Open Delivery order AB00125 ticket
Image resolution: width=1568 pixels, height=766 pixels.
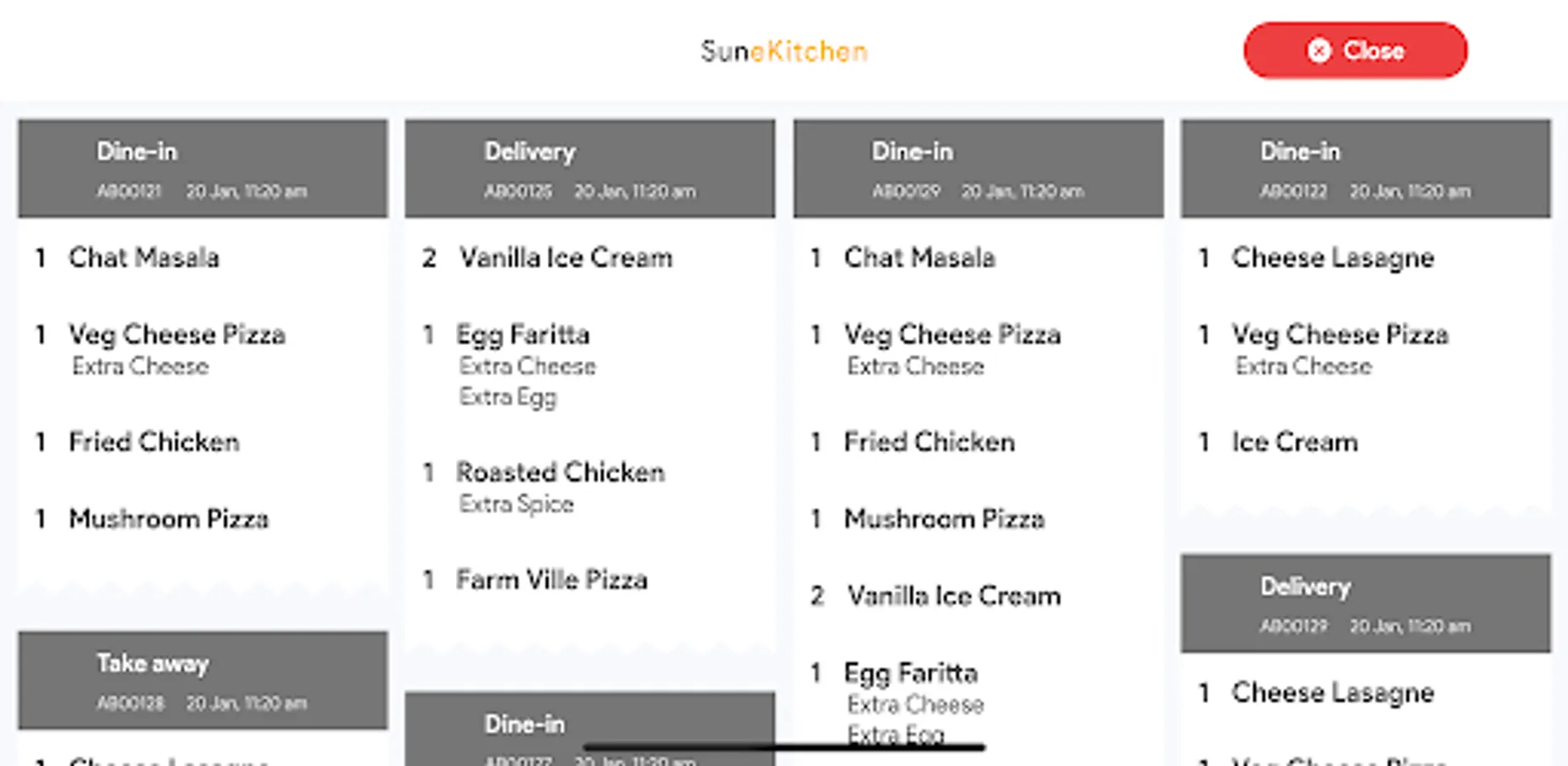point(590,169)
